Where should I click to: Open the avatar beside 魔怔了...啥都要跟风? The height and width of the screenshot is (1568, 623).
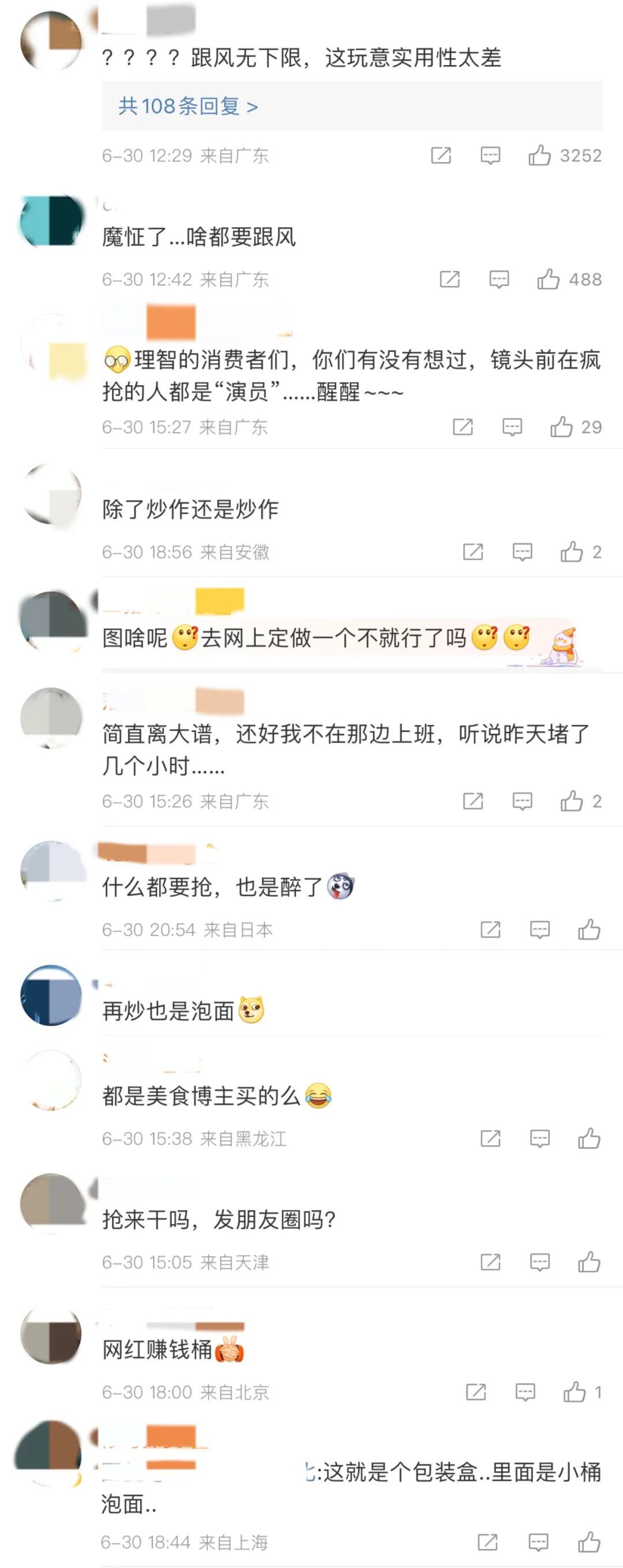[x=51, y=220]
